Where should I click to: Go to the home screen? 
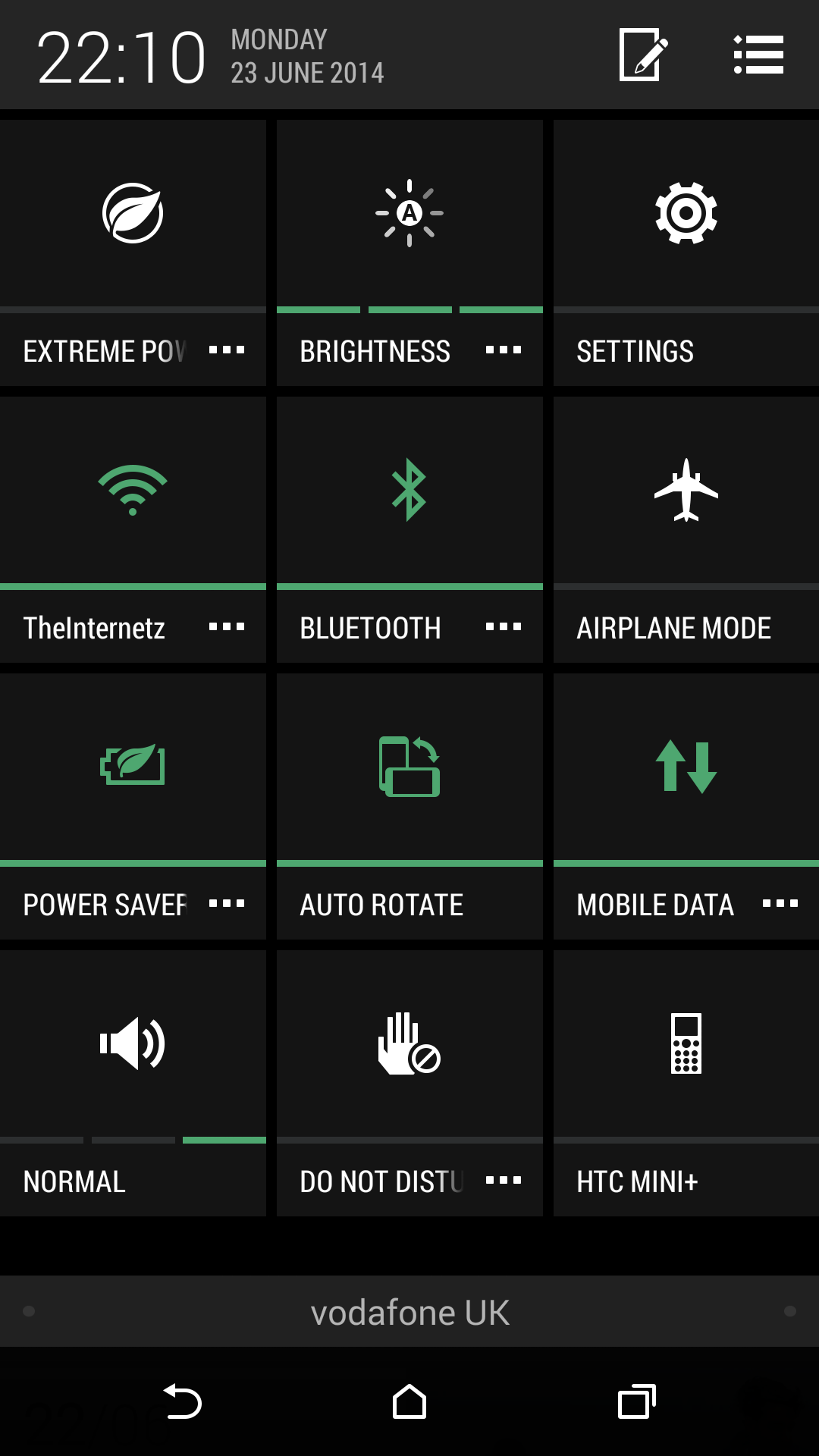coord(409,1401)
